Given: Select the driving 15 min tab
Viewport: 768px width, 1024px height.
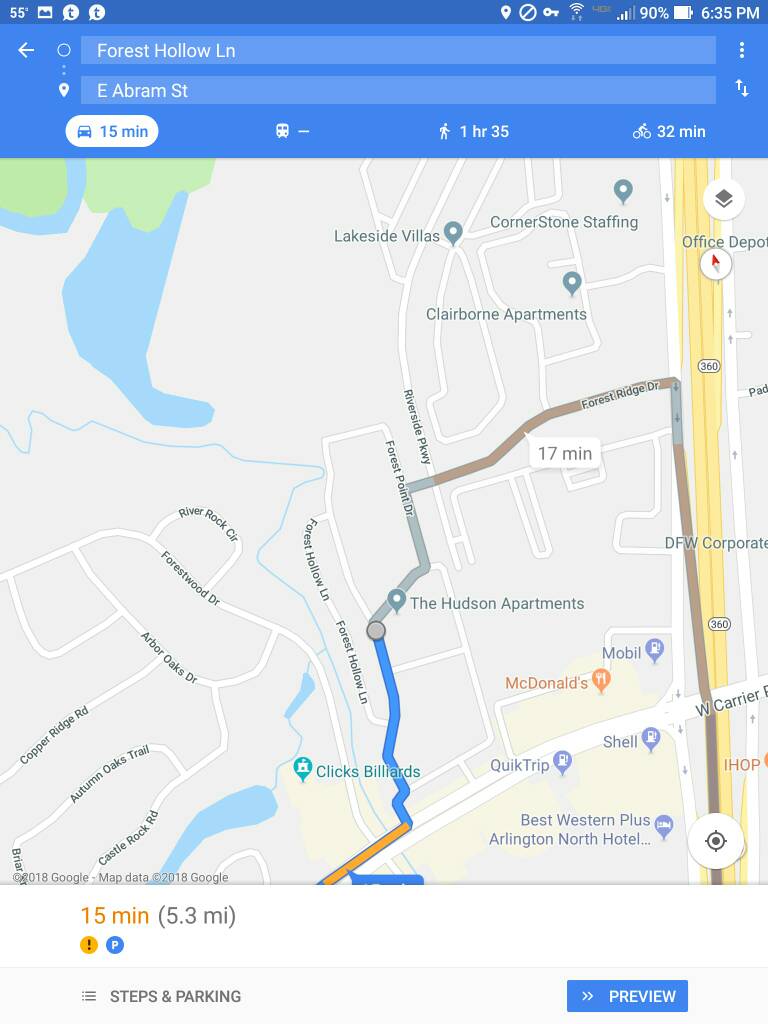Looking at the screenshot, I should click(112, 131).
